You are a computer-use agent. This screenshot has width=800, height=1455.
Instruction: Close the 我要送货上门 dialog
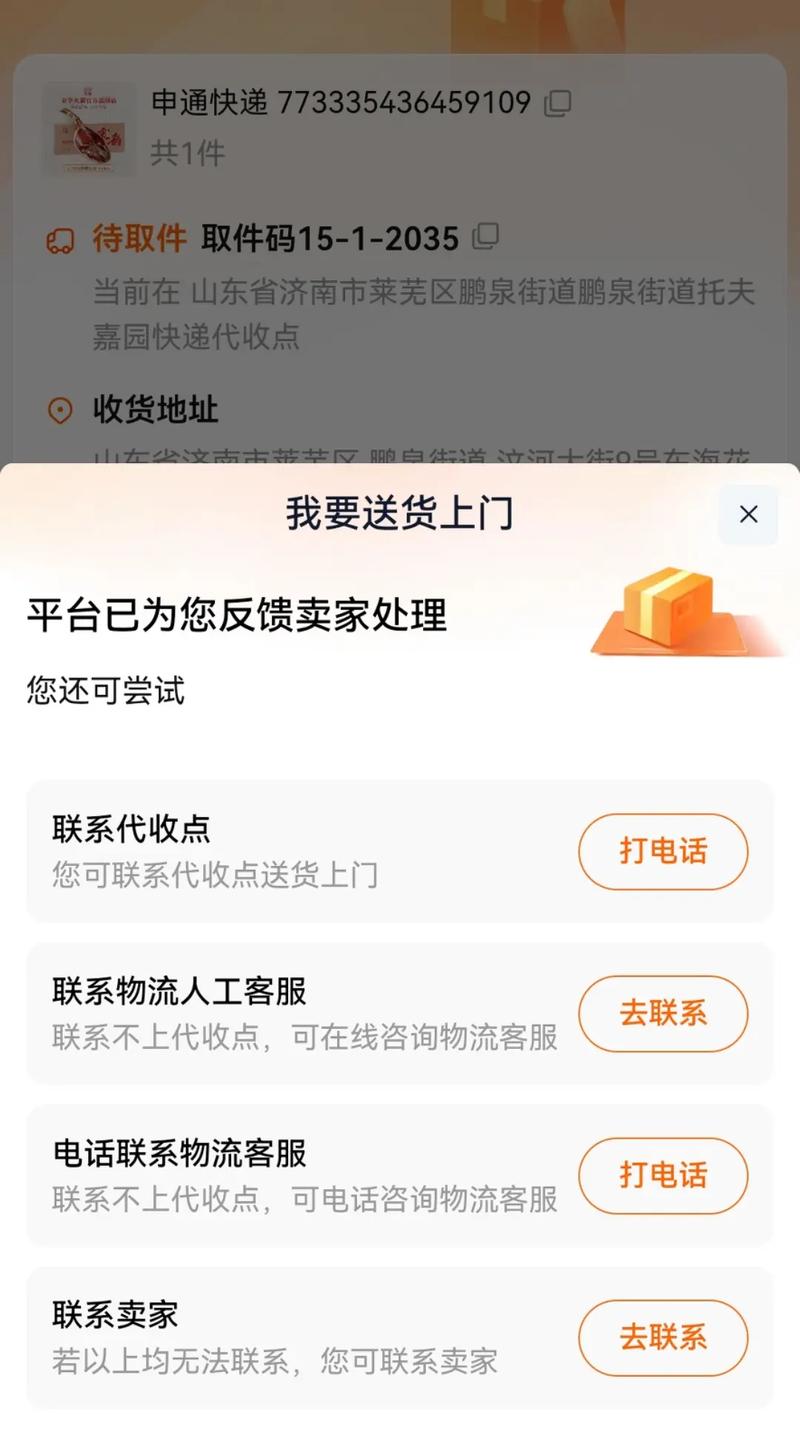coord(748,515)
